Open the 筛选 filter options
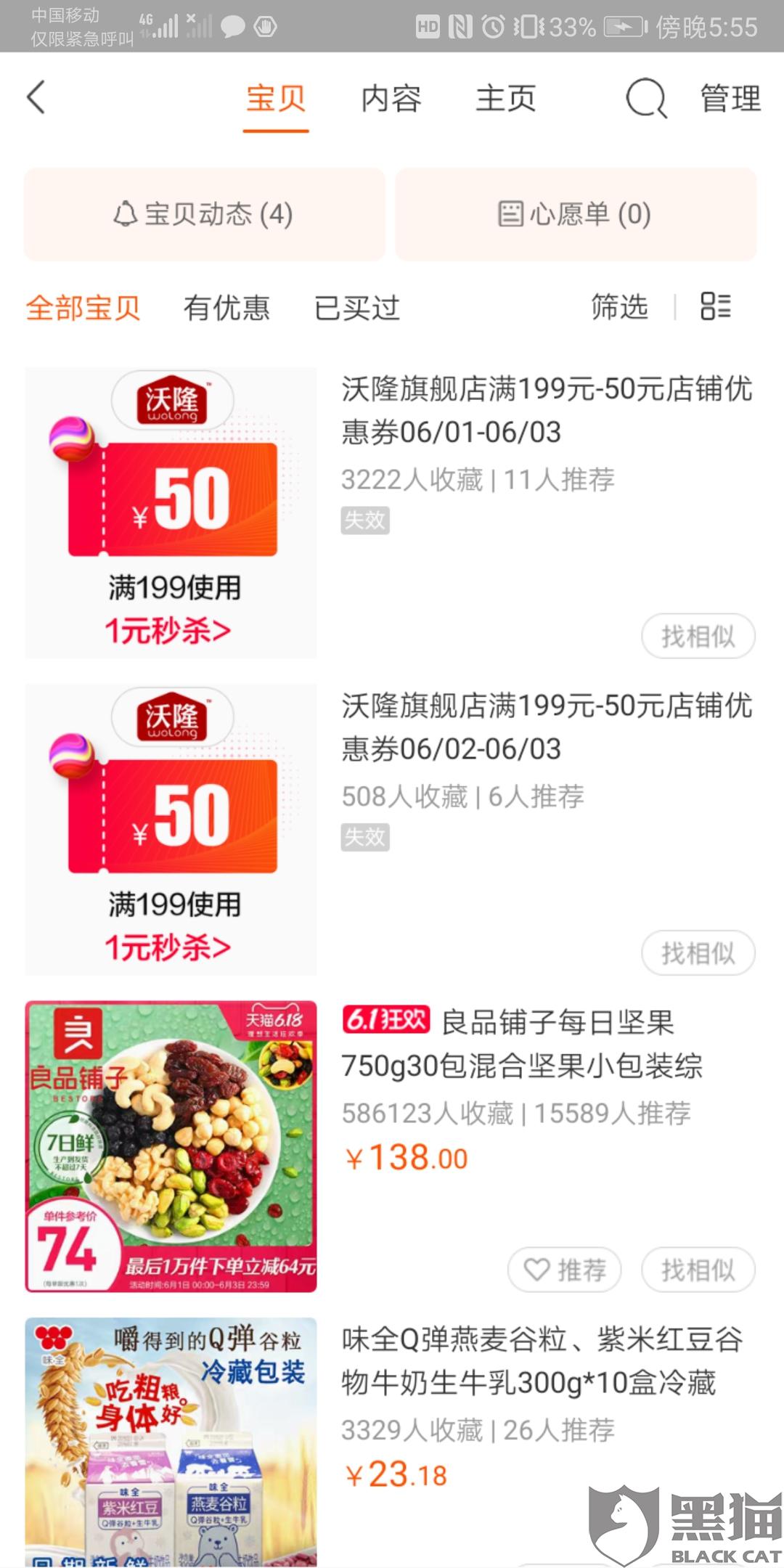The width and height of the screenshot is (784, 1568). [x=619, y=307]
